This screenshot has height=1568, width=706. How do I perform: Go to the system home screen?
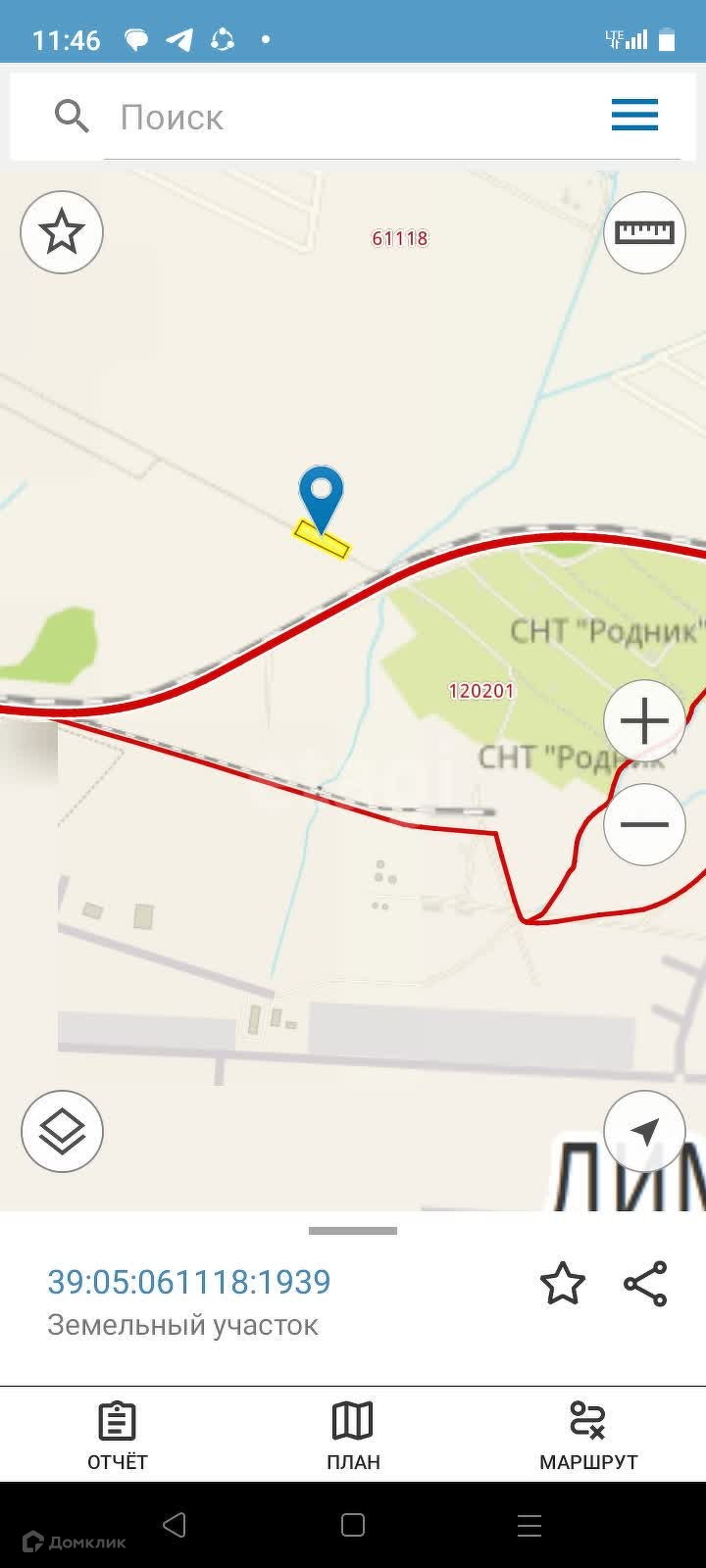[353, 1524]
